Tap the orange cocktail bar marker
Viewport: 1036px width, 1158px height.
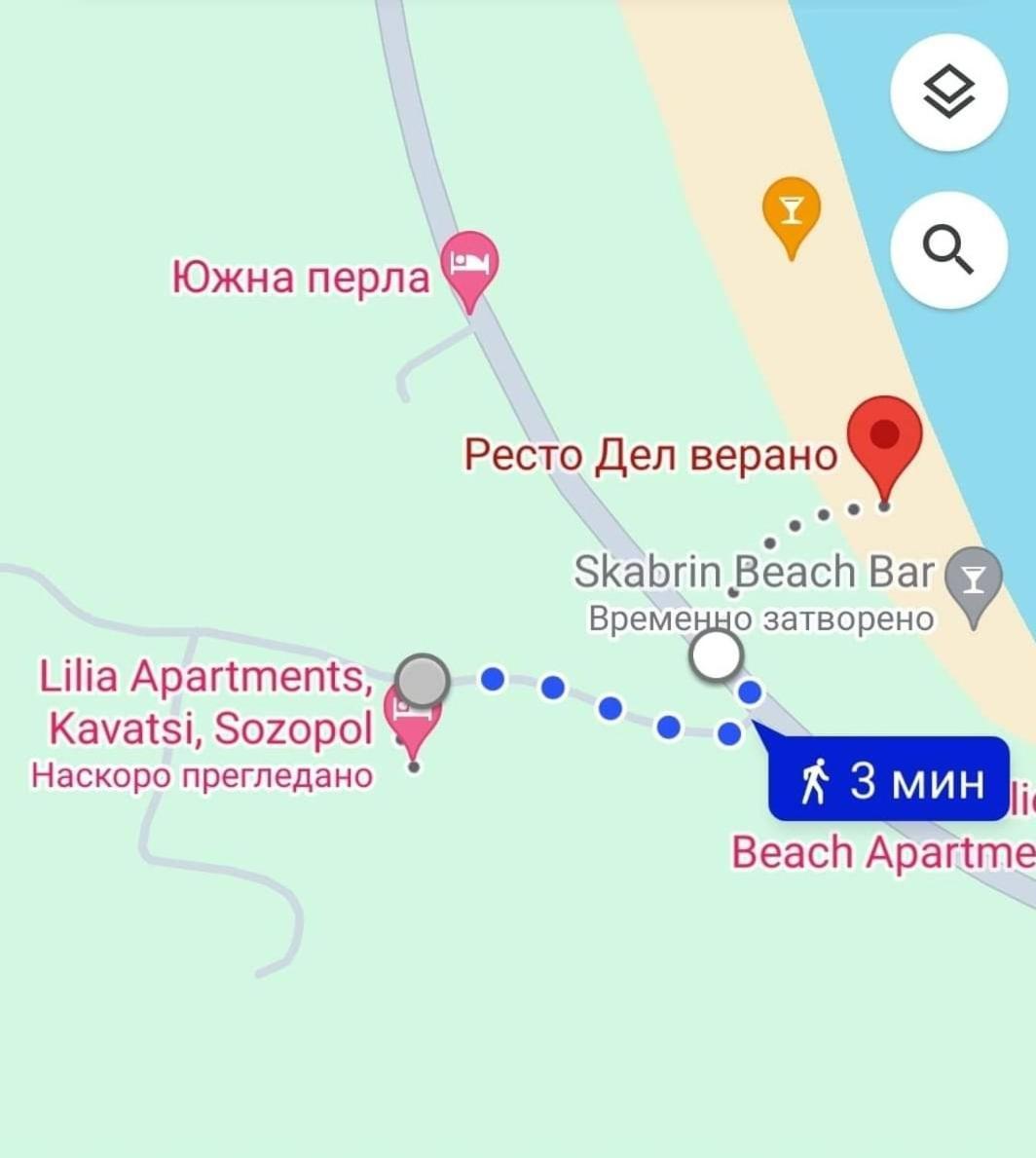[791, 210]
